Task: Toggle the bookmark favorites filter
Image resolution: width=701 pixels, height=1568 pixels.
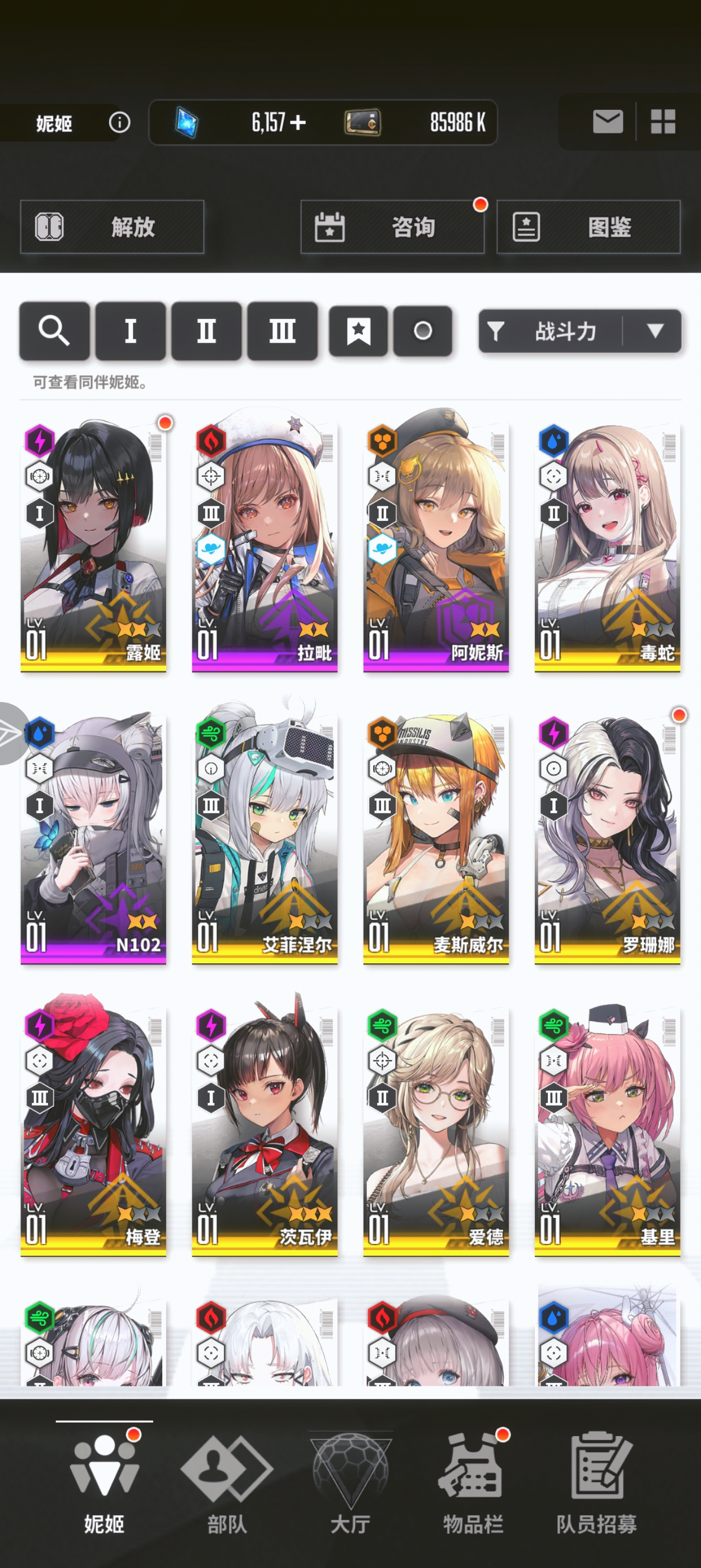Action: pos(358,331)
